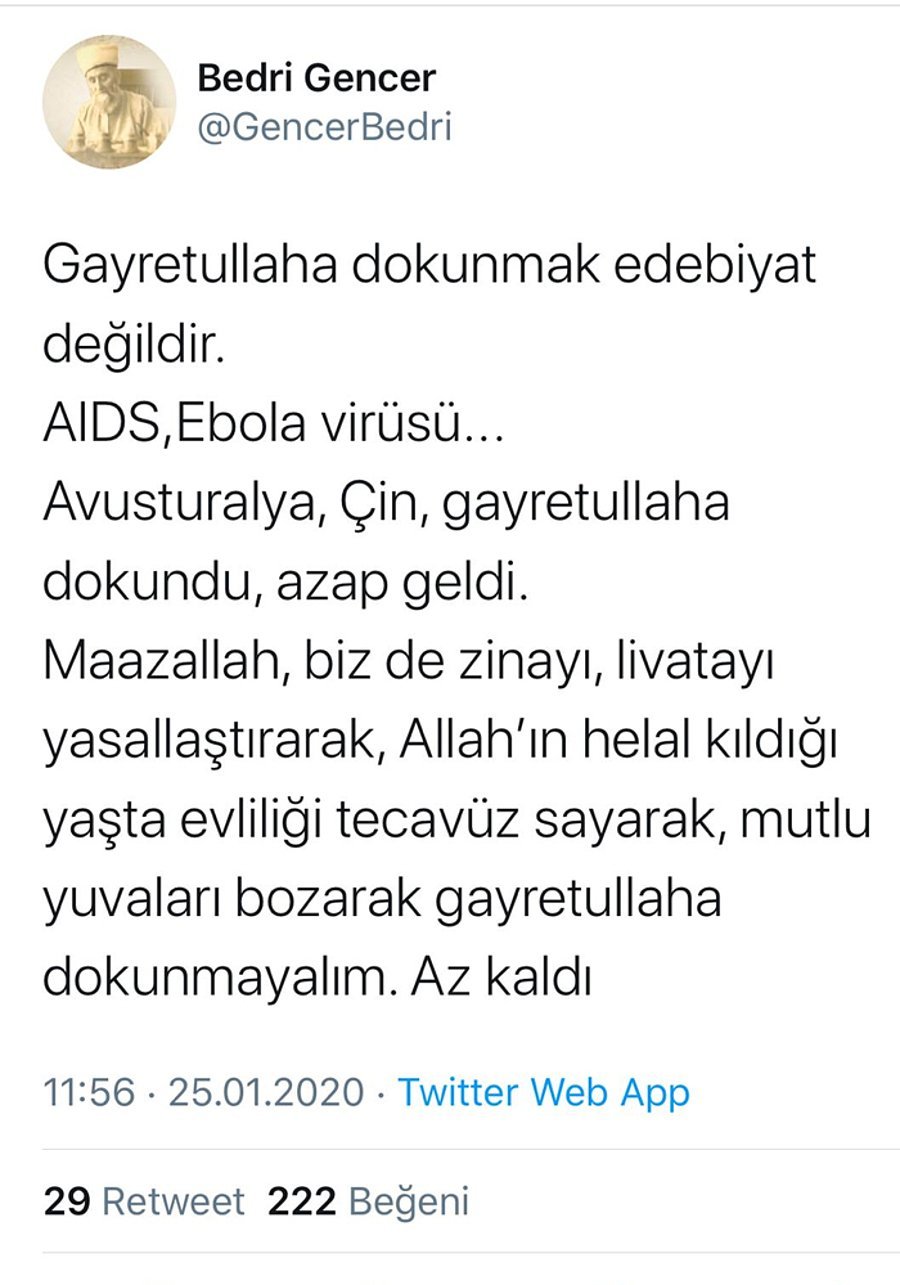Screen dimensions: 900x1285
Task: View the 29 Retweet list
Action: pos(144,1201)
